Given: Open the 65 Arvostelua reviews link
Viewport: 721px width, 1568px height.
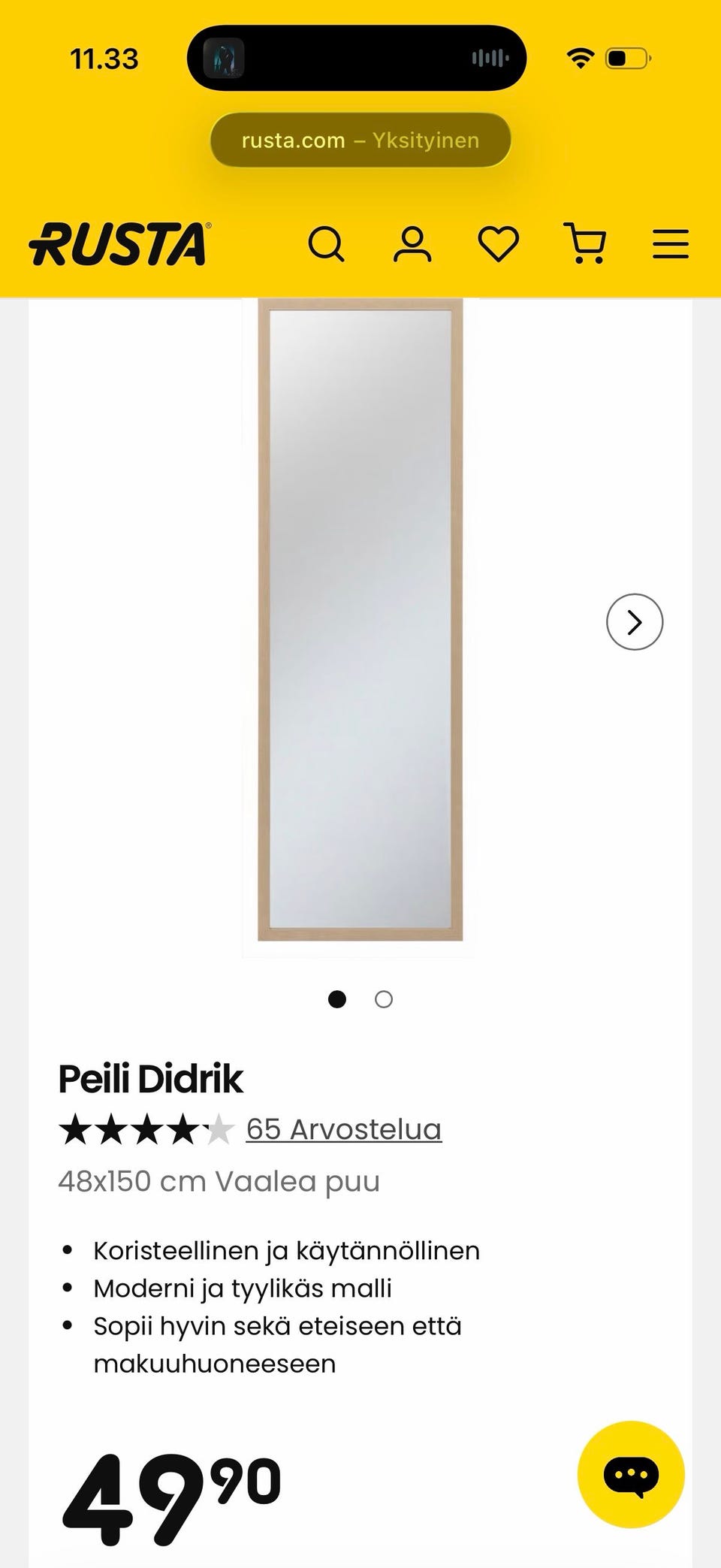Looking at the screenshot, I should [344, 1129].
